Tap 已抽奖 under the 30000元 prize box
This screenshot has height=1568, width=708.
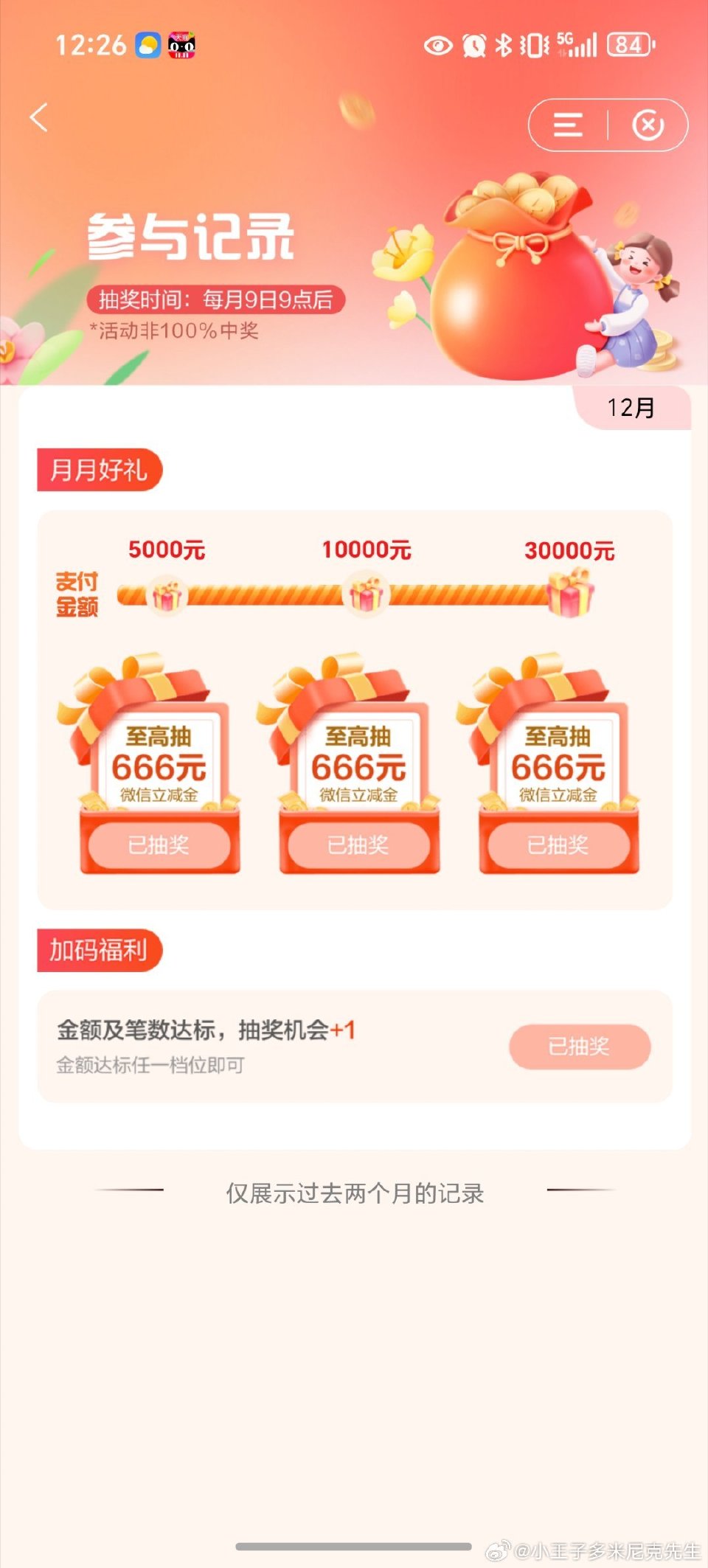[558, 845]
